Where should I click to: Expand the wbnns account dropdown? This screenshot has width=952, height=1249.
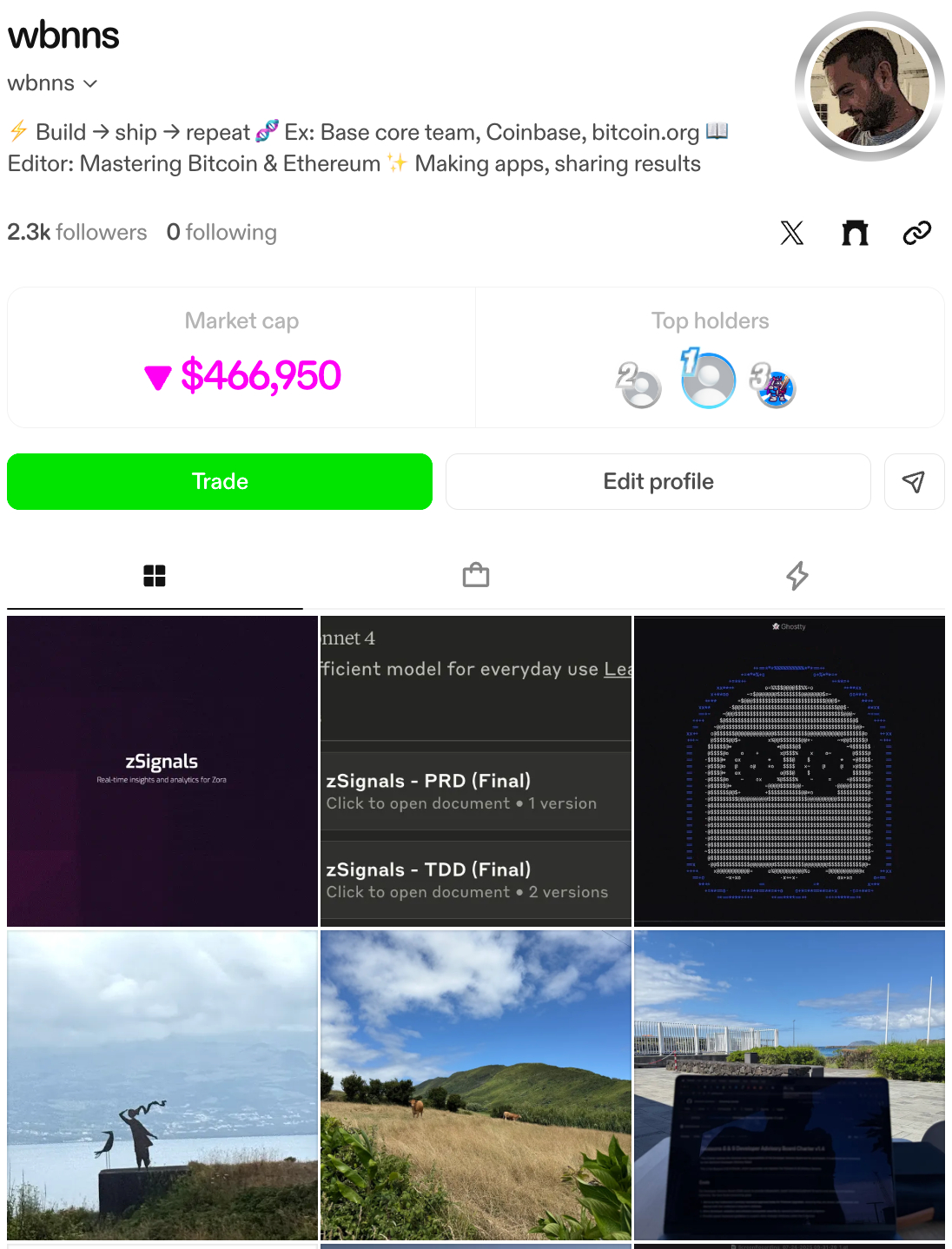point(90,84)
